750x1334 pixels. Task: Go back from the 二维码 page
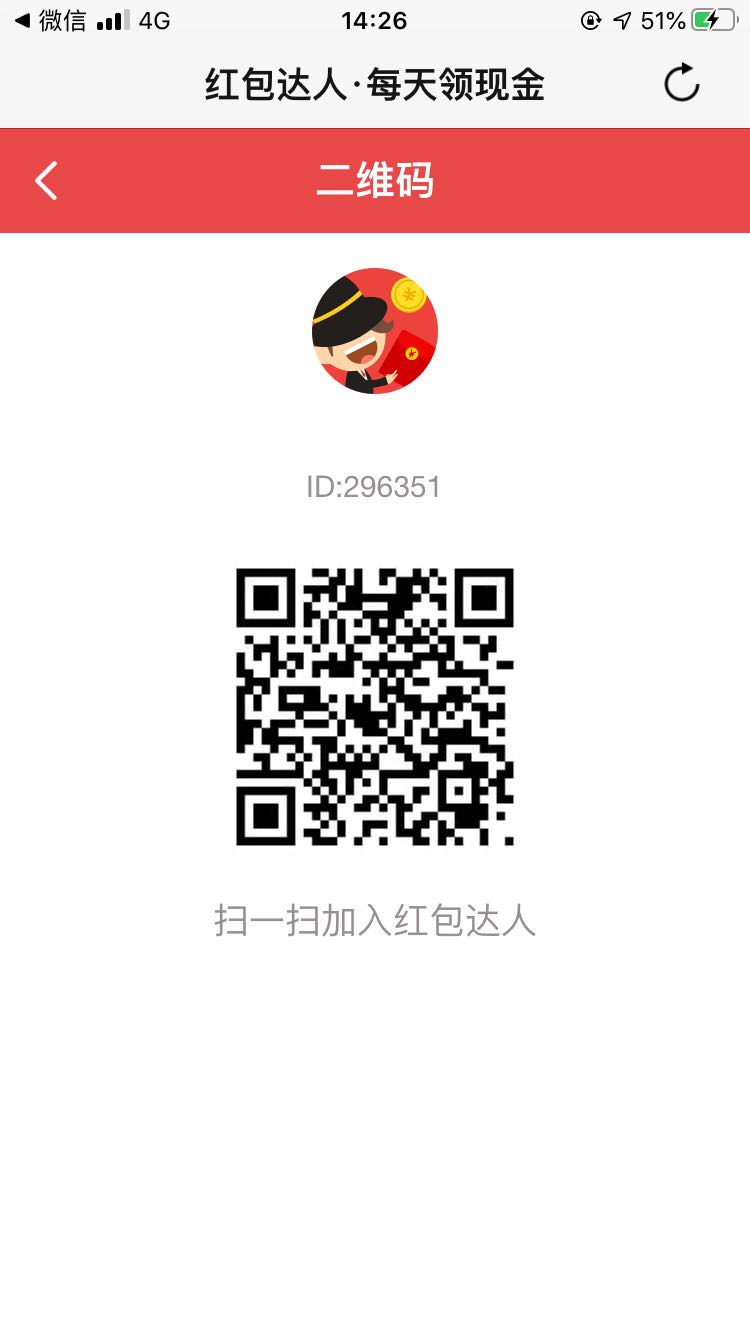click(46, 181)
